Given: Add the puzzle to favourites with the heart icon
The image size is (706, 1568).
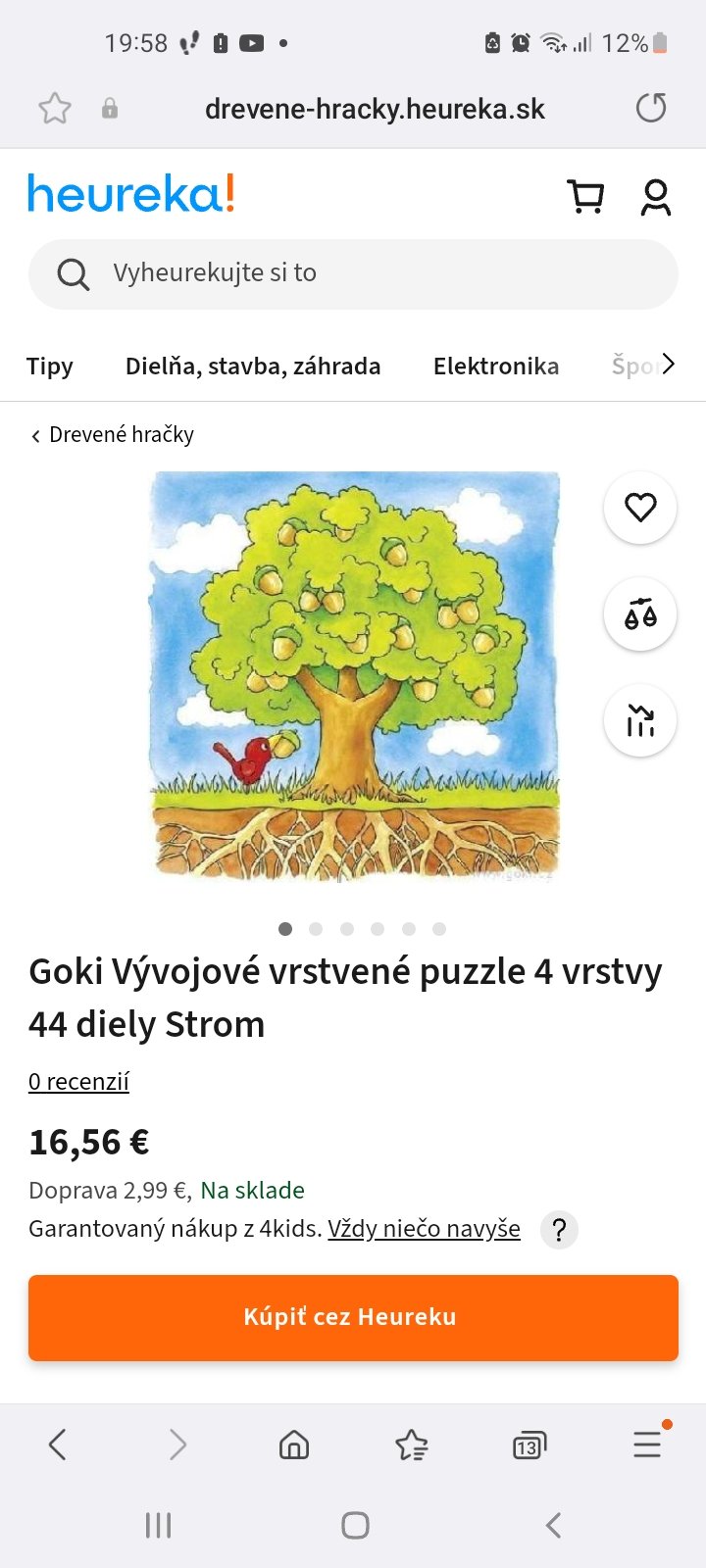Looking at the screenshot, I should (x=640, y=508).
